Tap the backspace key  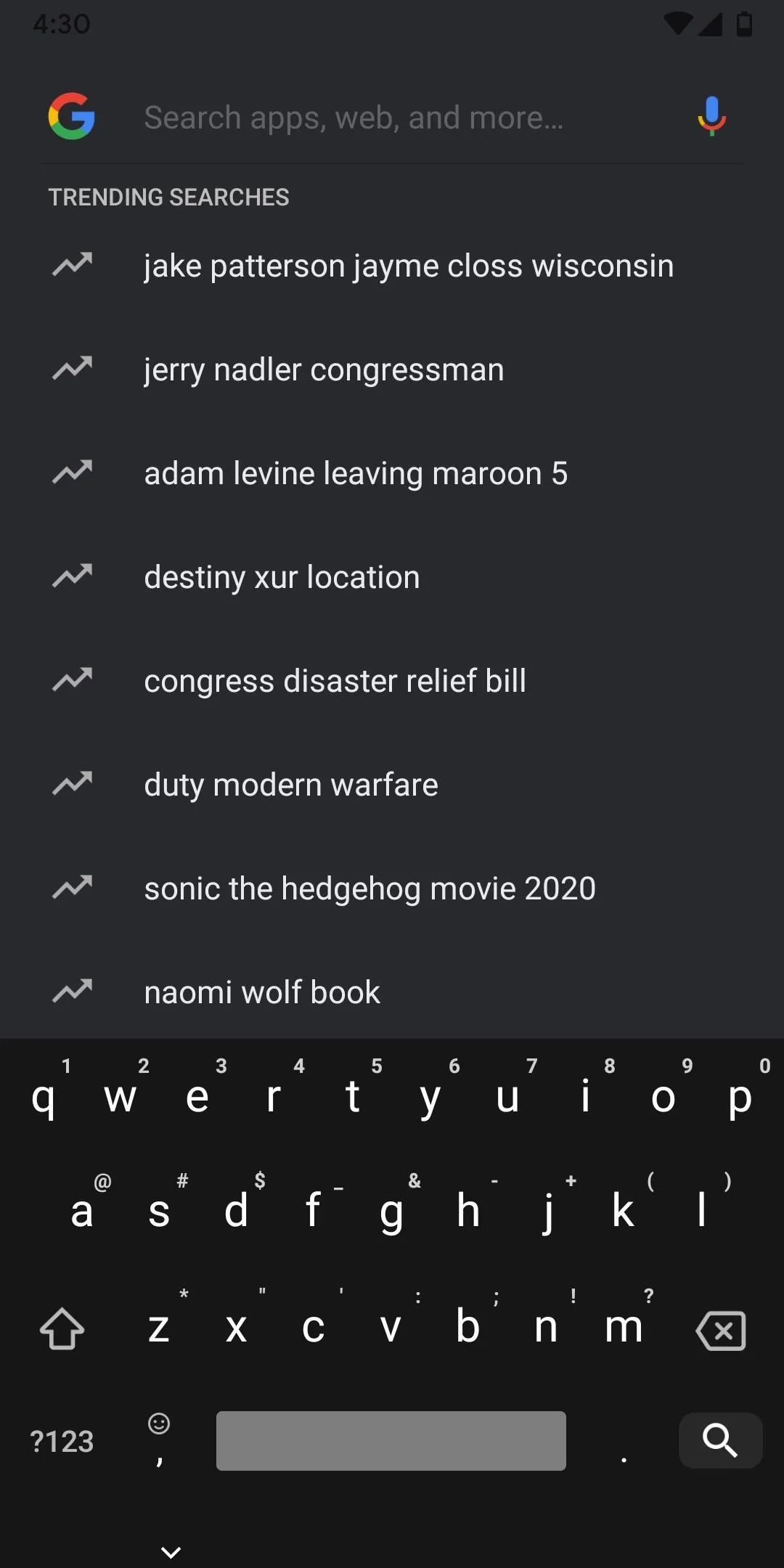(x=721, y=1330)
